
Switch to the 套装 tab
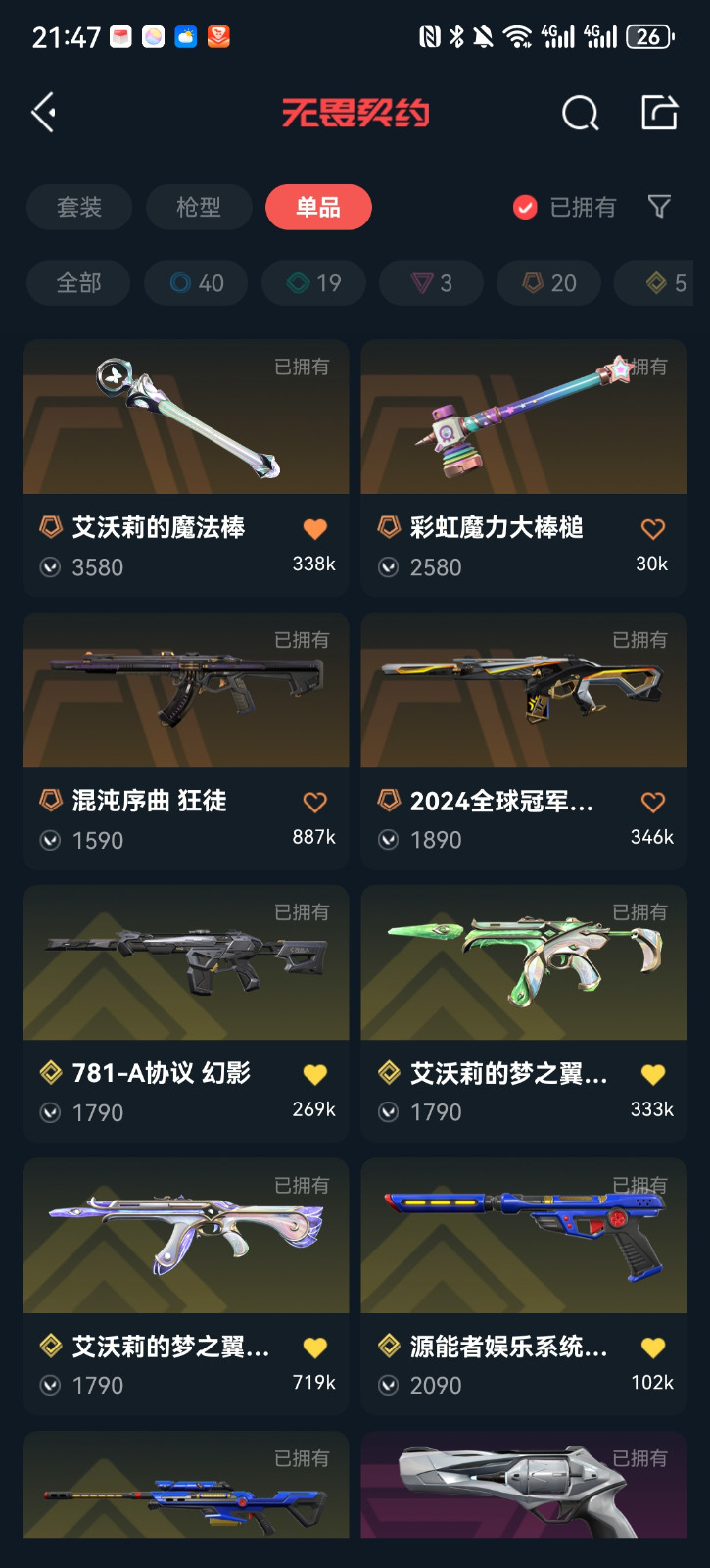coord(79,207)
